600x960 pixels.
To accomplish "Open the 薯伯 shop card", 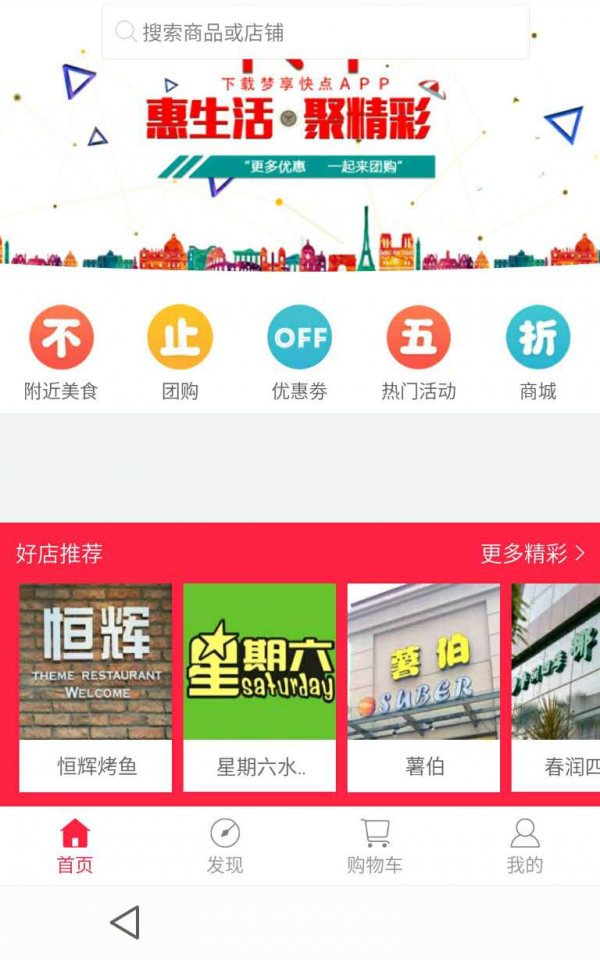I will (x=424, y=687).
